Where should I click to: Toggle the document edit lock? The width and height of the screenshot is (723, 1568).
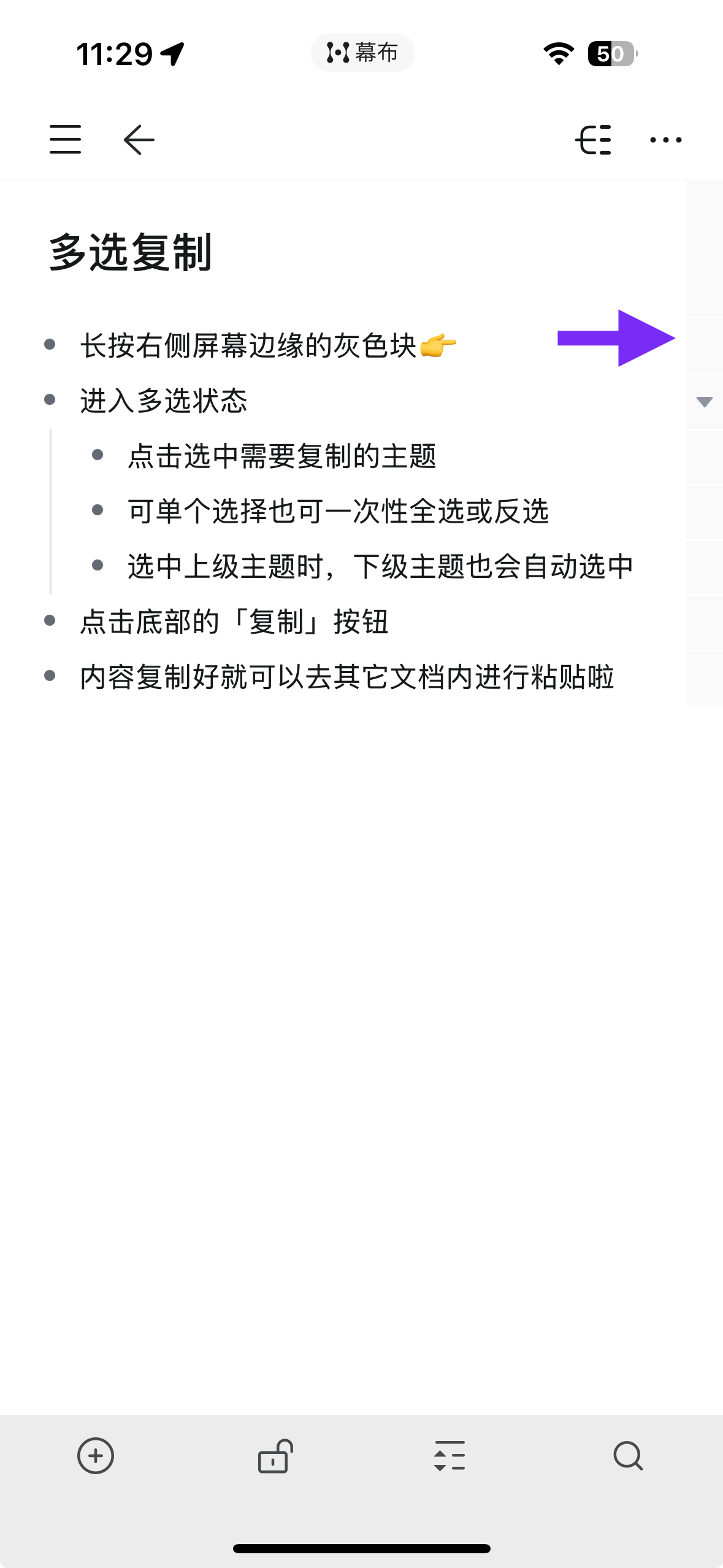[275, 1456]
